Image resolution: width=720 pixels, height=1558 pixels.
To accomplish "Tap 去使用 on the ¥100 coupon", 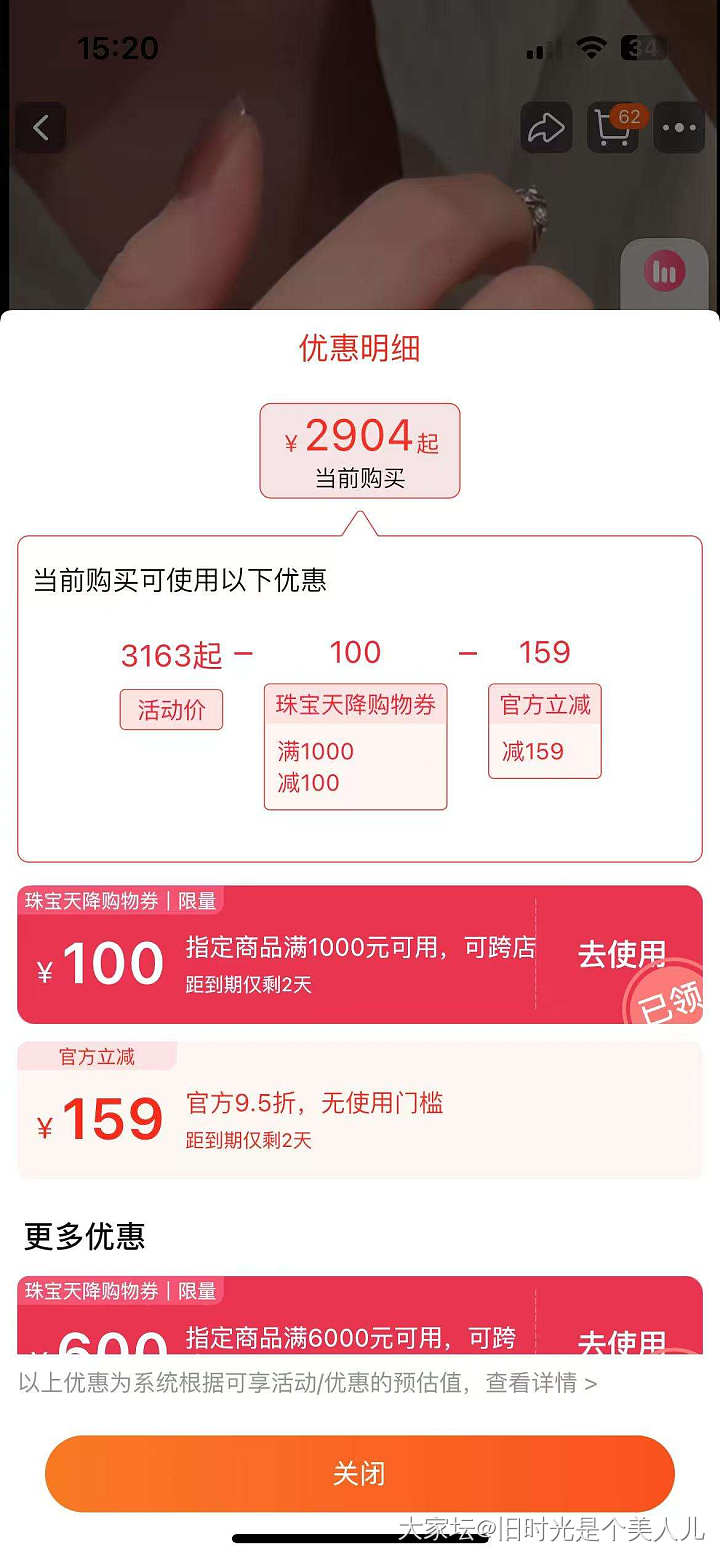I will pyautogui.click(x=620, y=955).
